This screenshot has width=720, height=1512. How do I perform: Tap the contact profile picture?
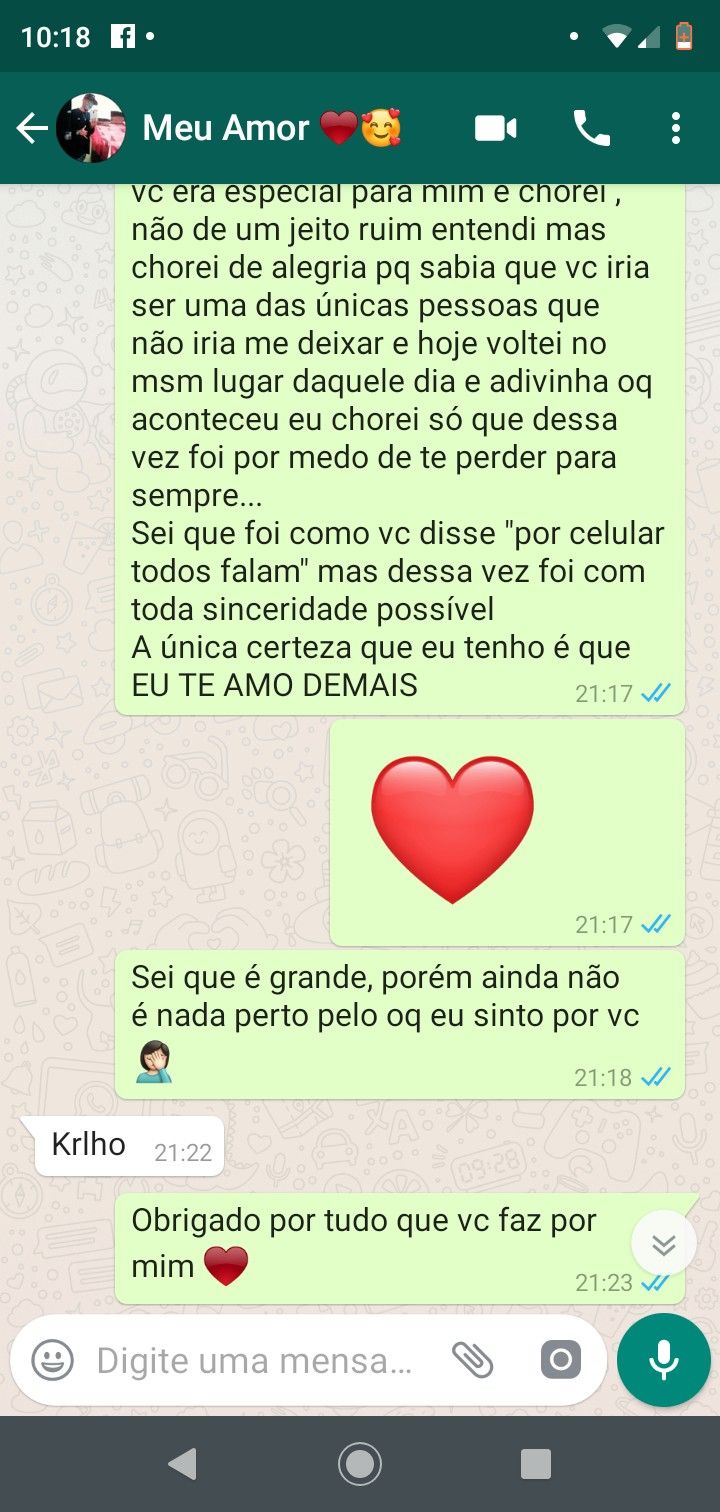[x=88, y=128]
